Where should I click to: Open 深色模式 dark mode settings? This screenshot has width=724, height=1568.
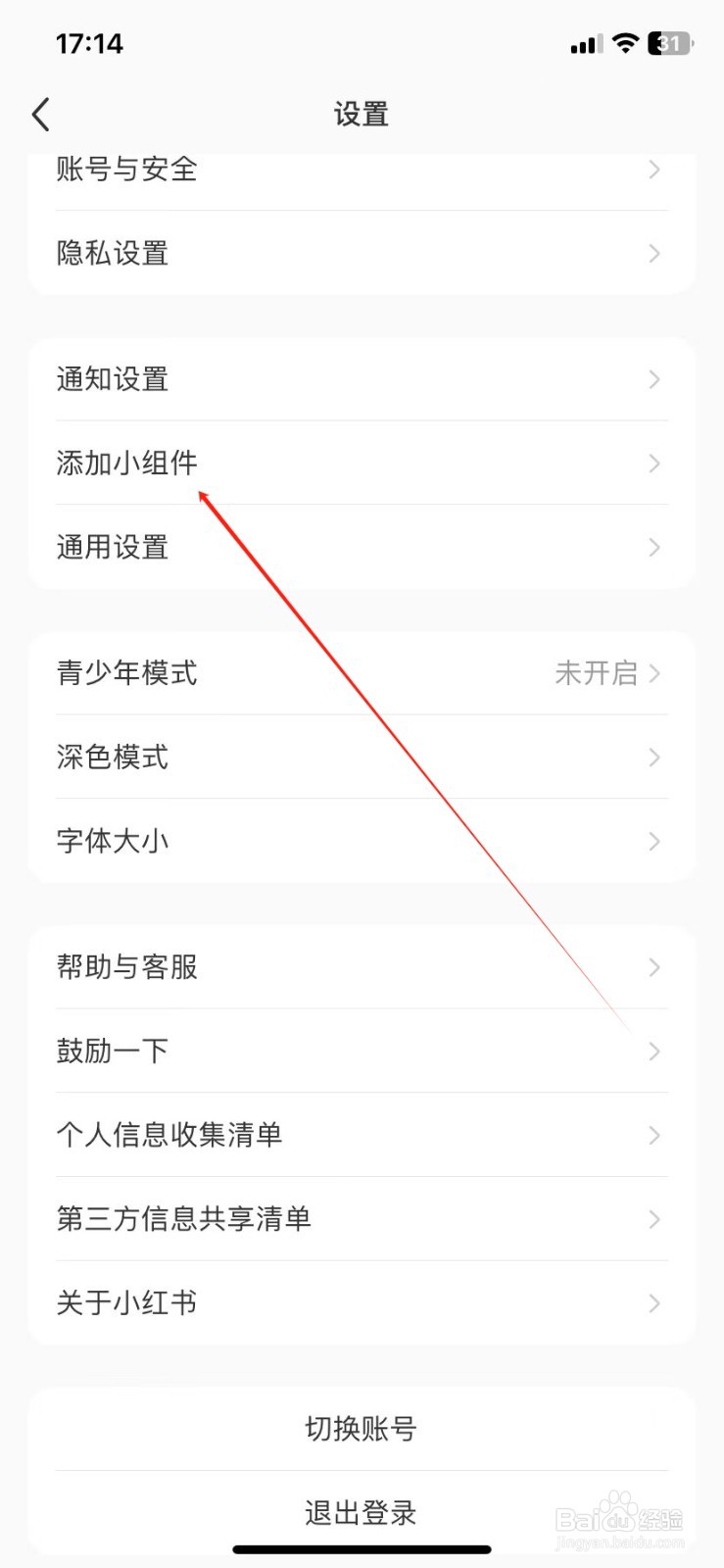(113, 757)
